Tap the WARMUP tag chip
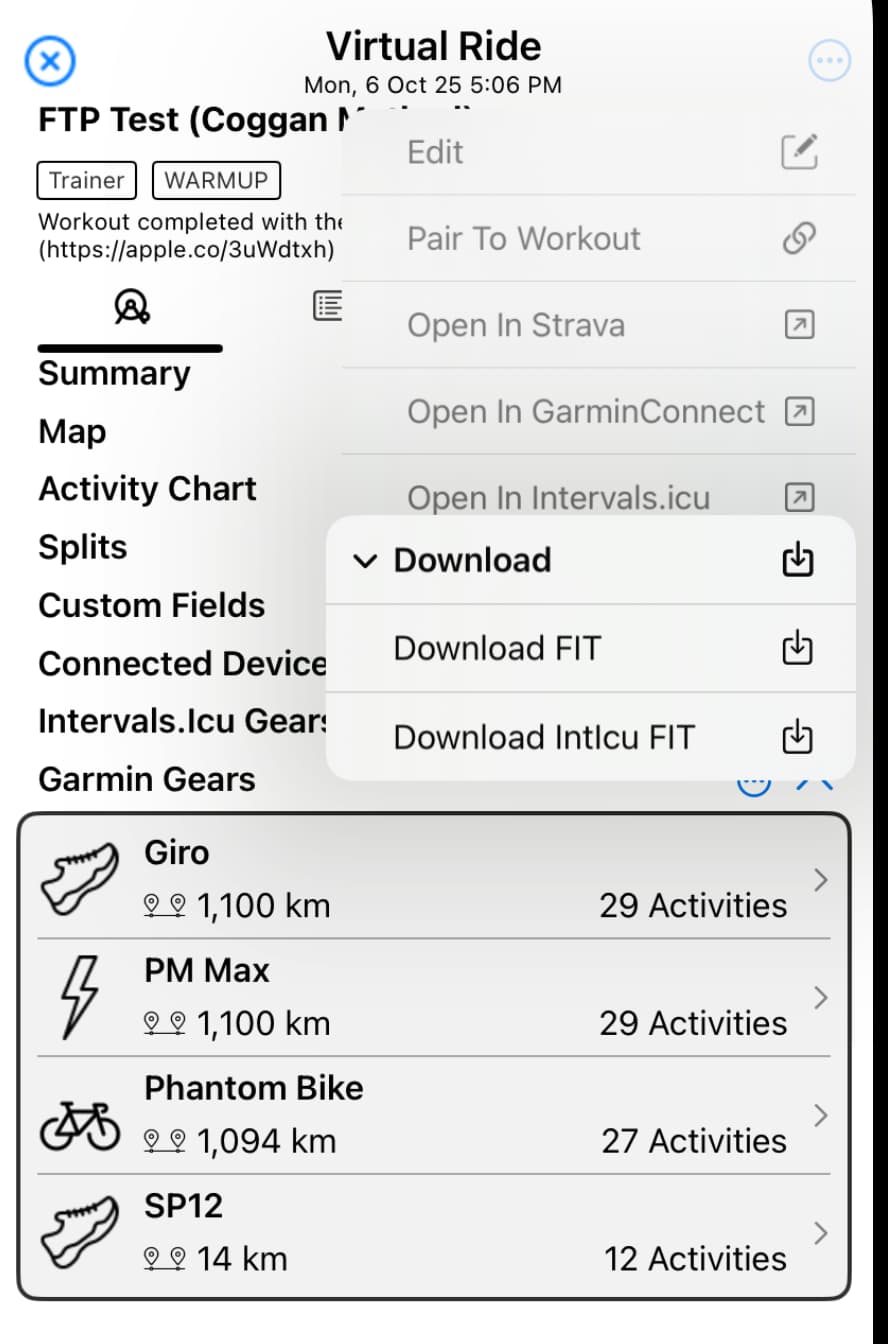Screen dimensions: 888x1344 (216, 181)
